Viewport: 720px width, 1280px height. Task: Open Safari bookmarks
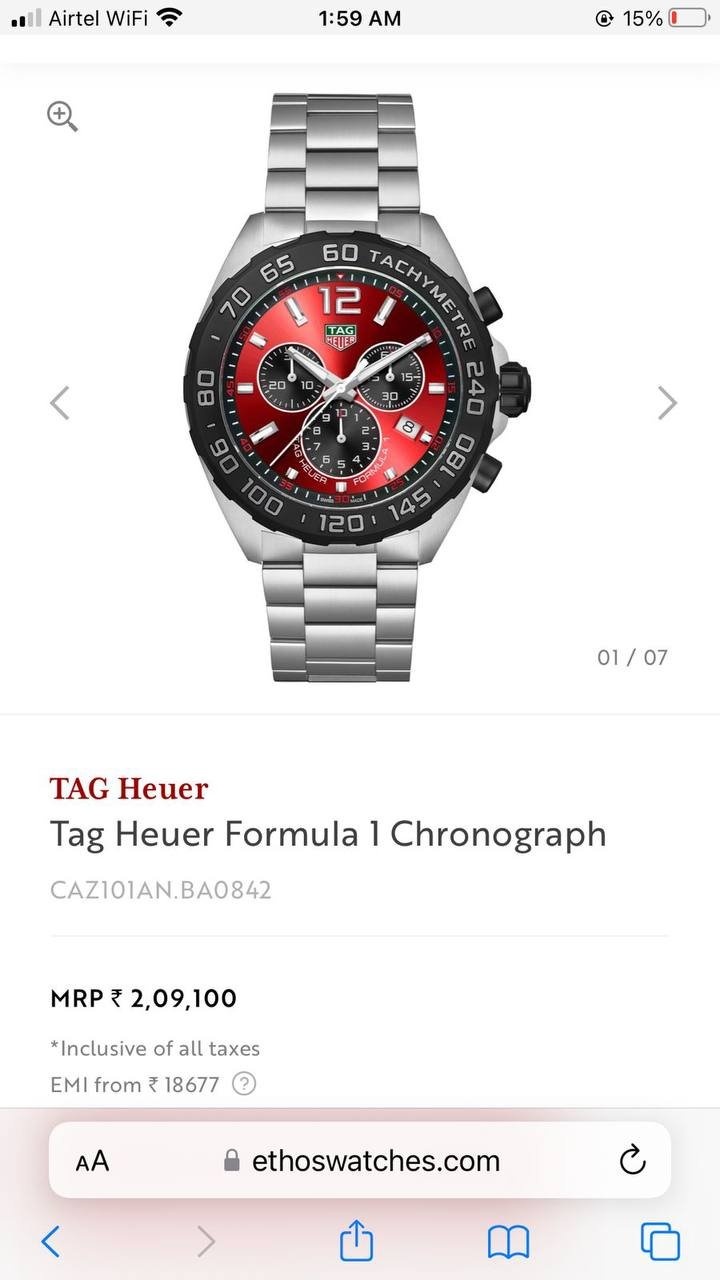point(508,1242)
